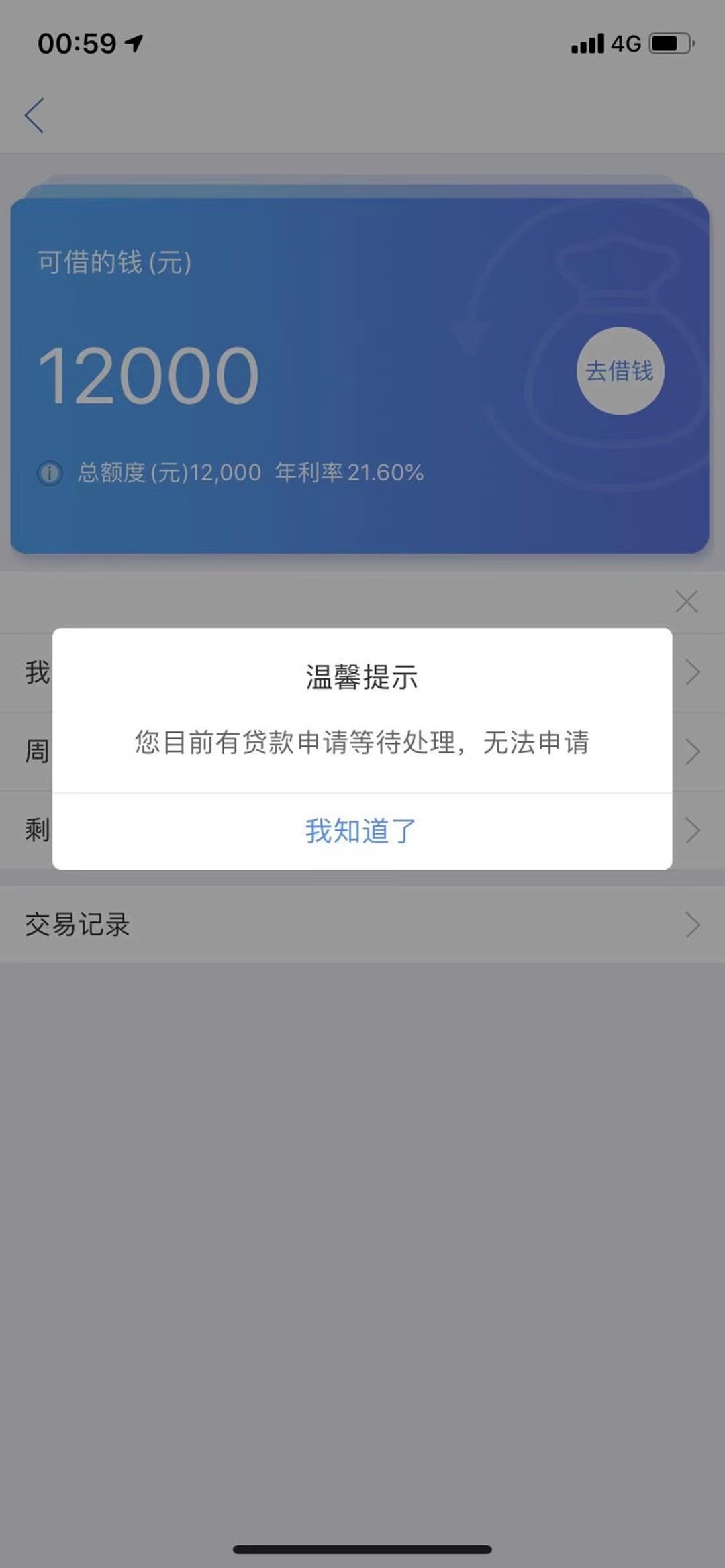Tap the 去借钱 borrow button
The image size is (725, 1568).
(x=620, y=371)
